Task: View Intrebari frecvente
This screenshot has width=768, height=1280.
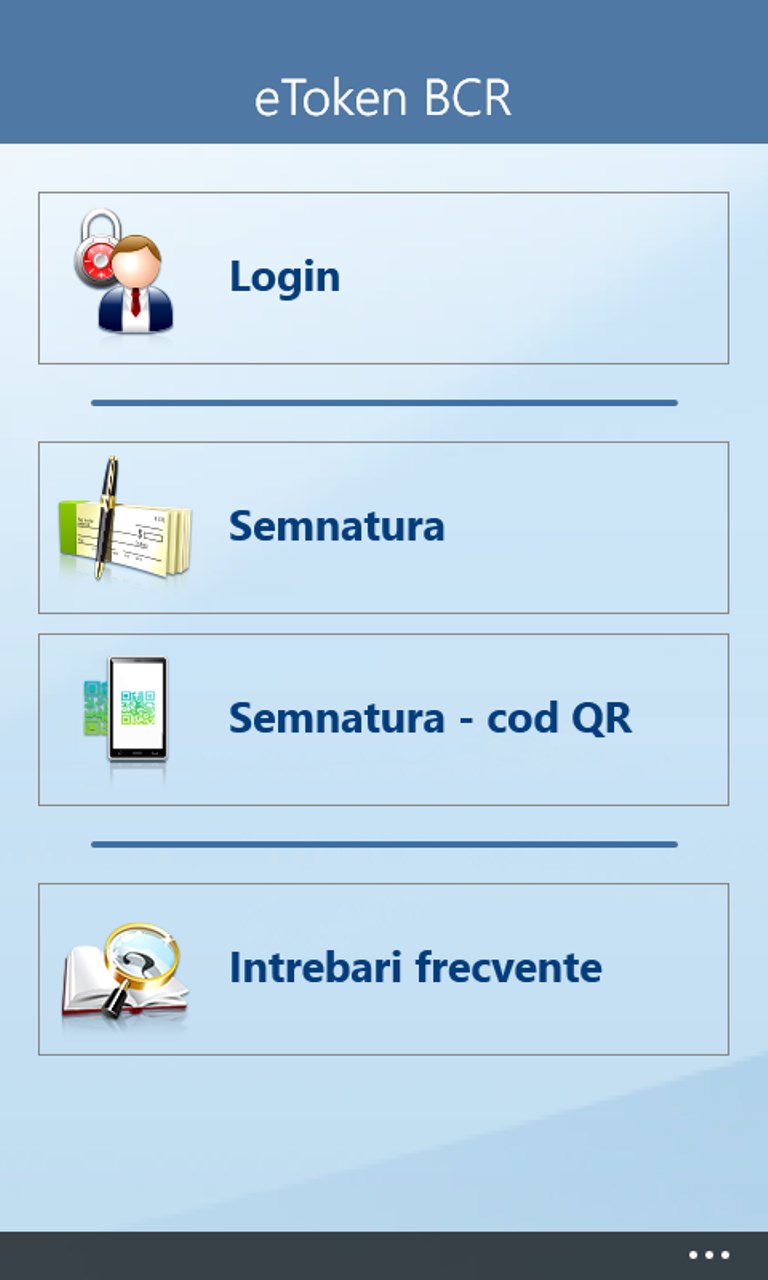Action: [383, 969]
